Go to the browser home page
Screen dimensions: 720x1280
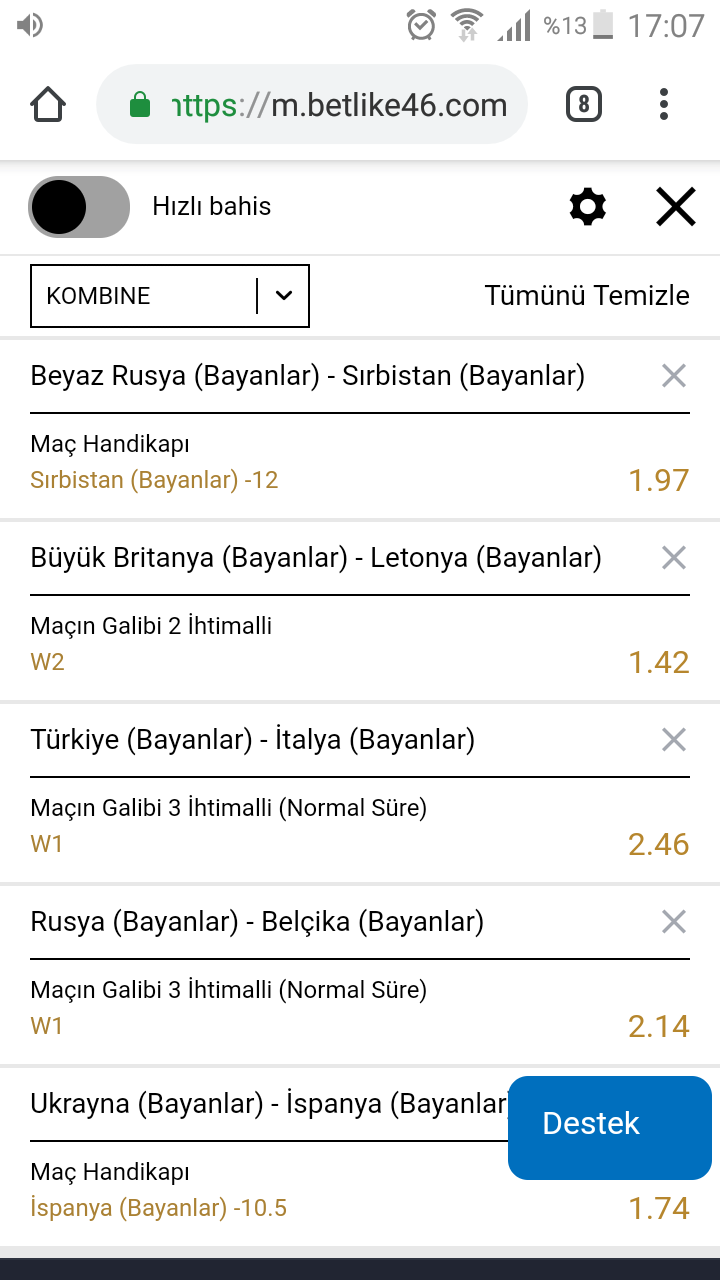coord(49,104)
